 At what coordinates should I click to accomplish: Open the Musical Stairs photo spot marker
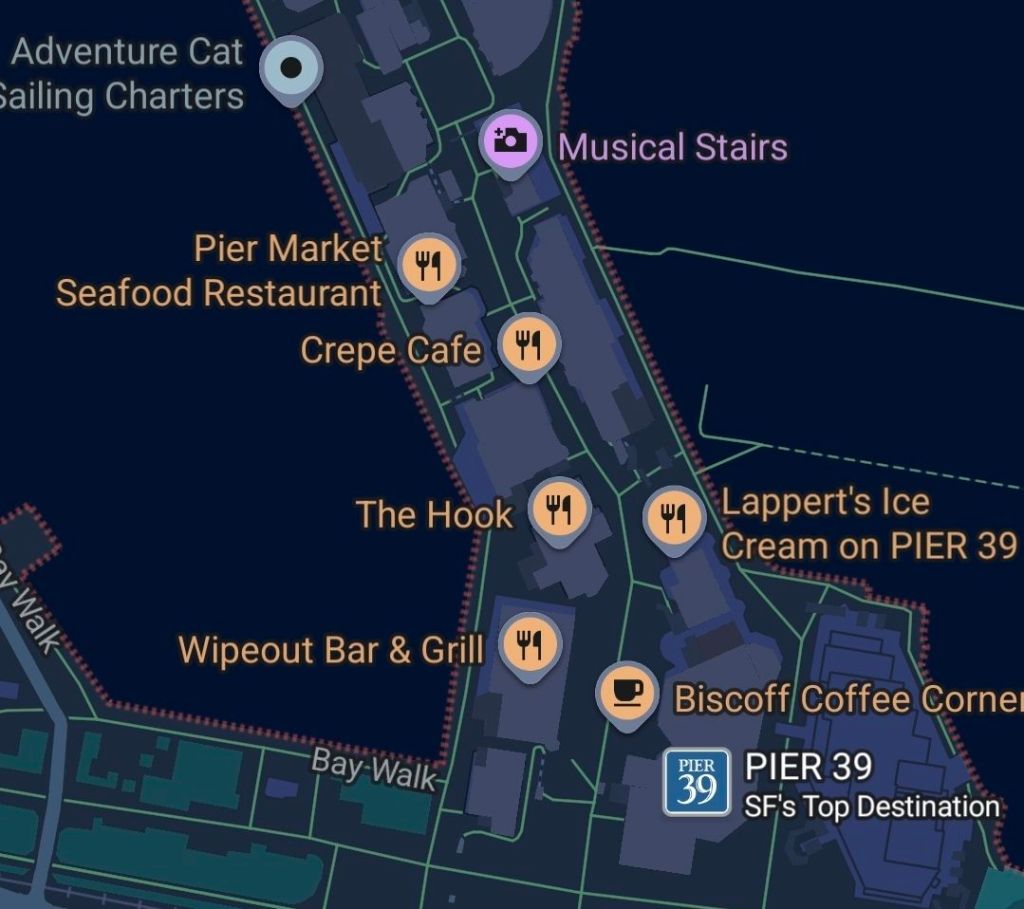511,141
